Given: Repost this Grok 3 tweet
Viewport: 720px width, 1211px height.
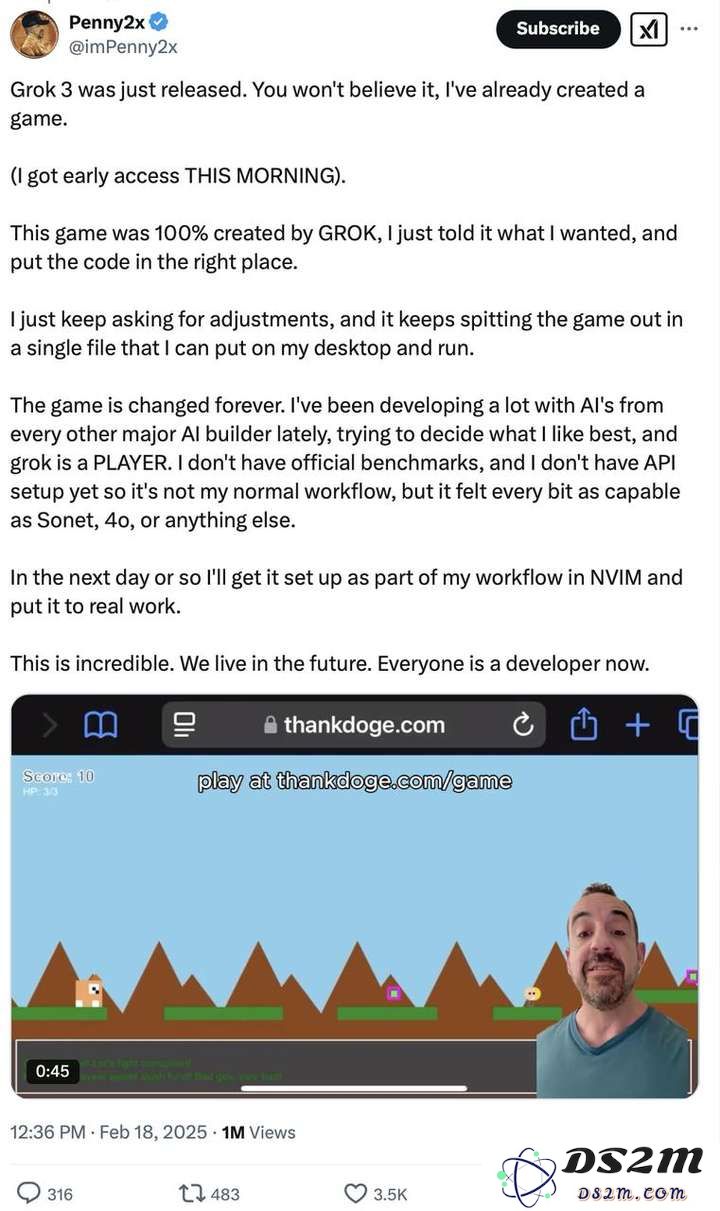Looking at the screenshot, I should click(190, 1193).
